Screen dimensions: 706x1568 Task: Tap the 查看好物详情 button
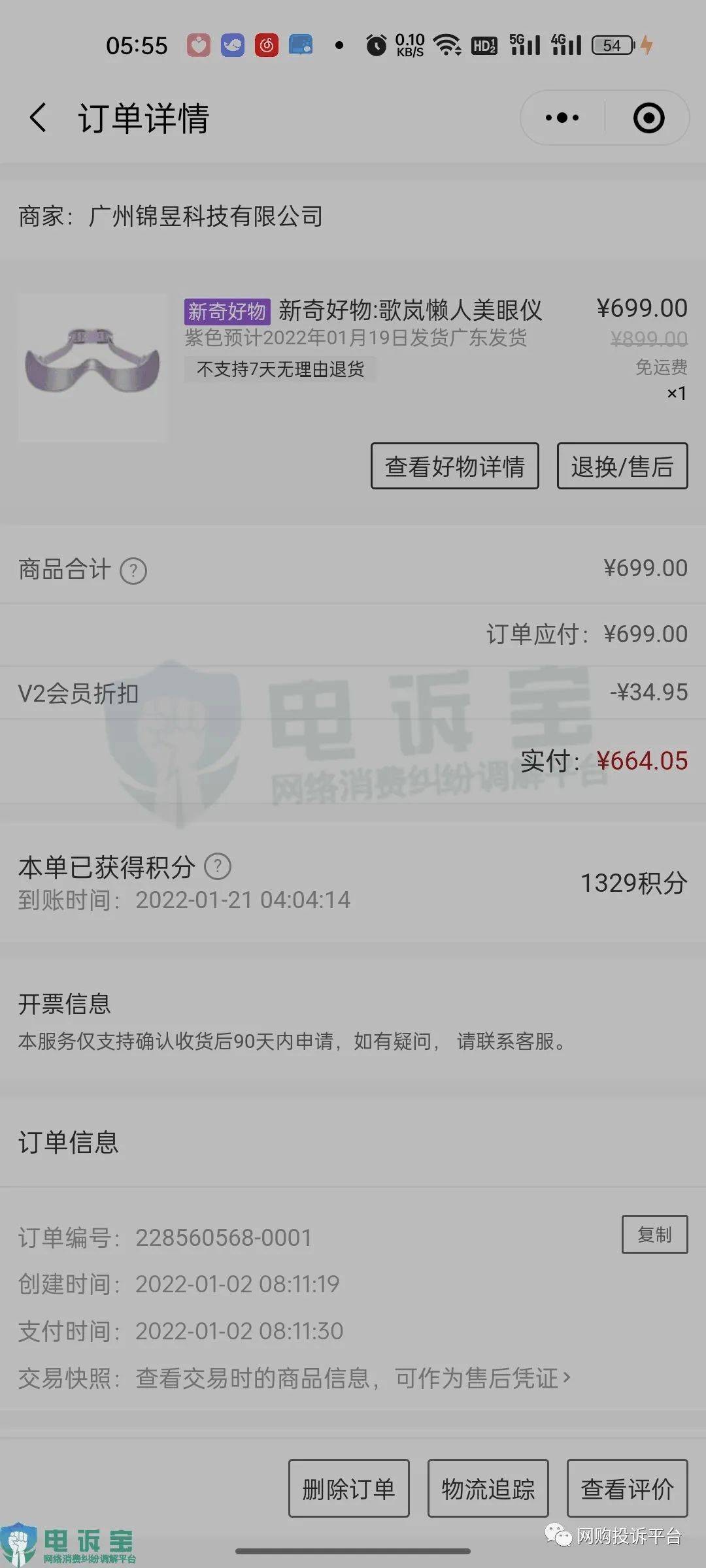tap(454, 466)
